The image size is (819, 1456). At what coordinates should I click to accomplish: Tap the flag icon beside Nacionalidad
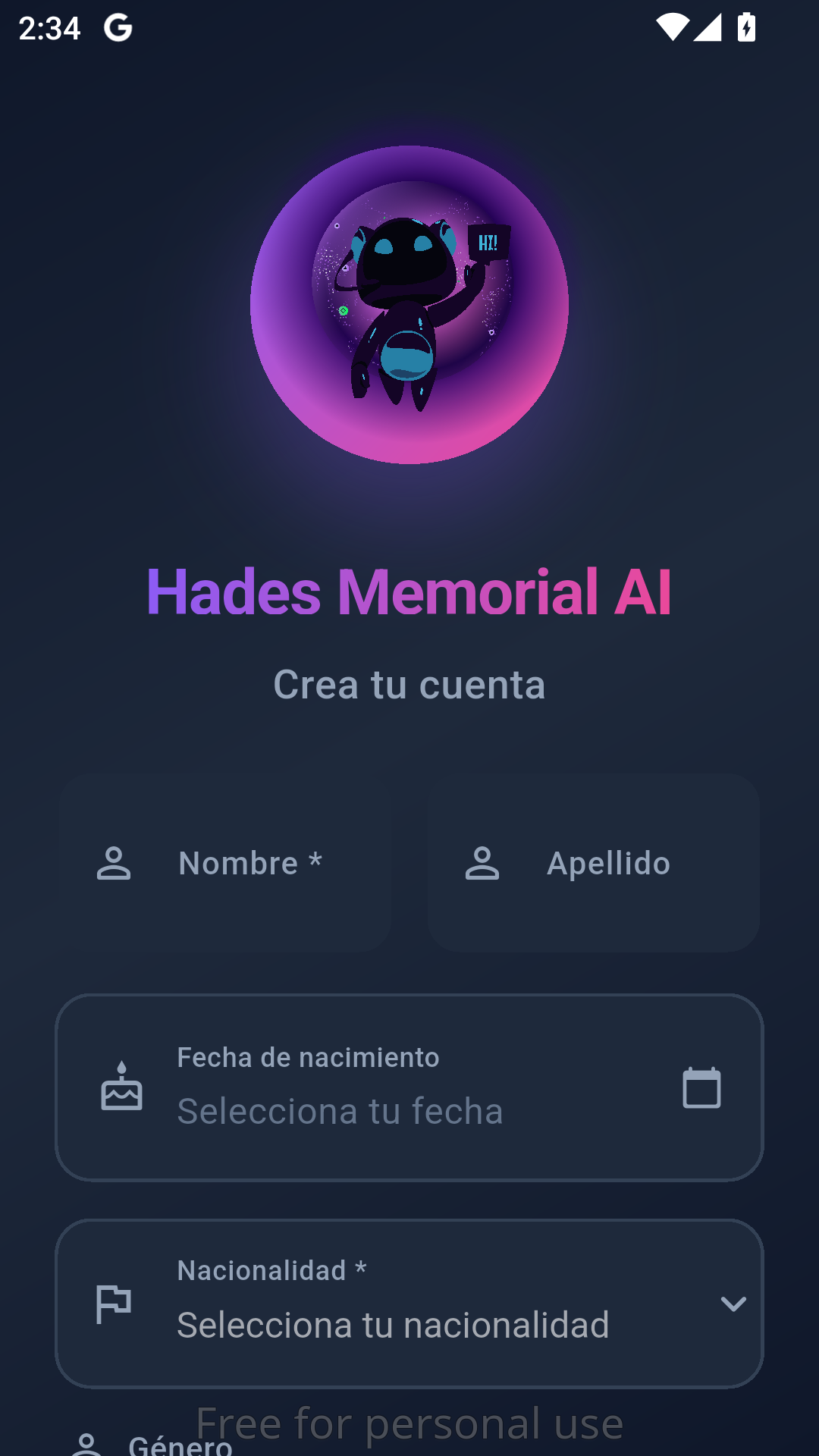click(115, 1304)
